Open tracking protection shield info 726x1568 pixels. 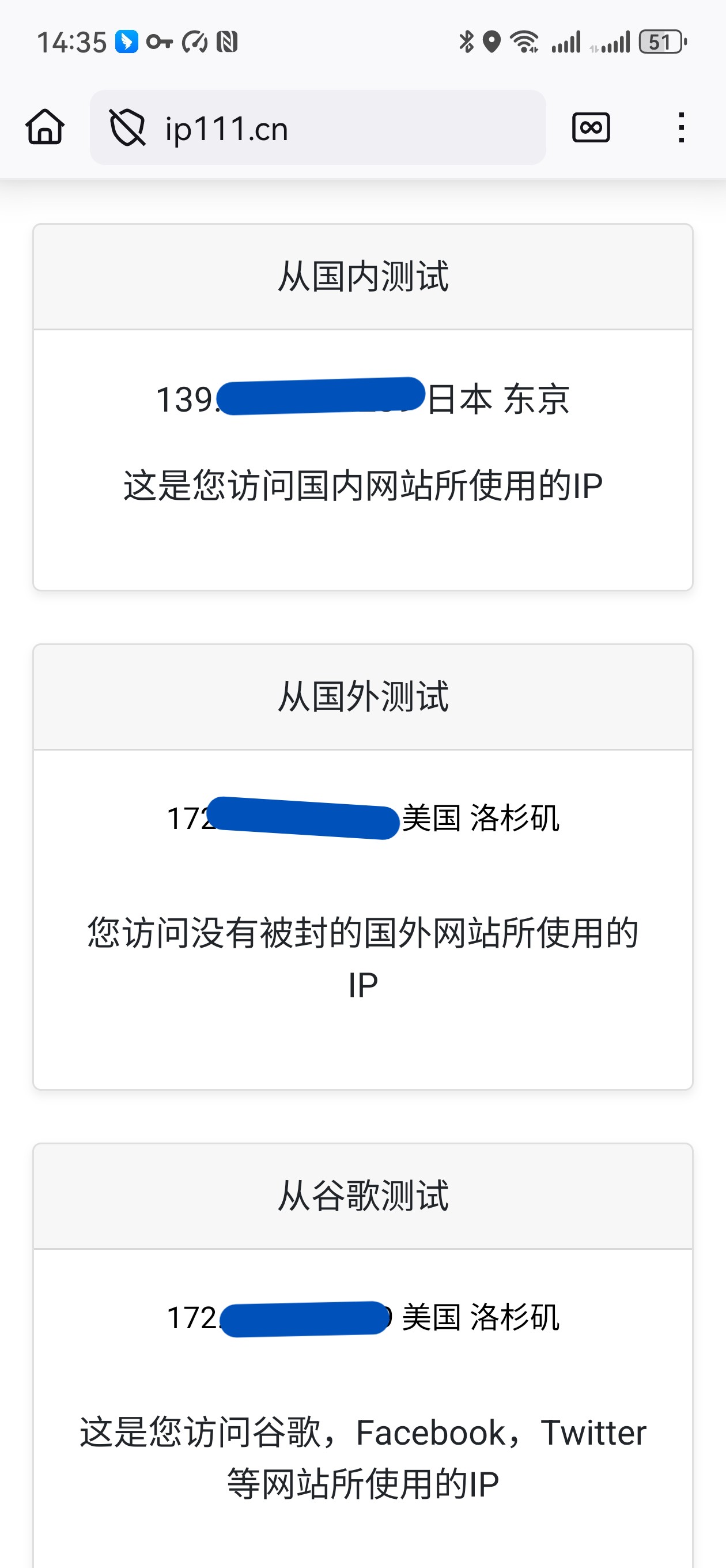(x=127, y=128)
